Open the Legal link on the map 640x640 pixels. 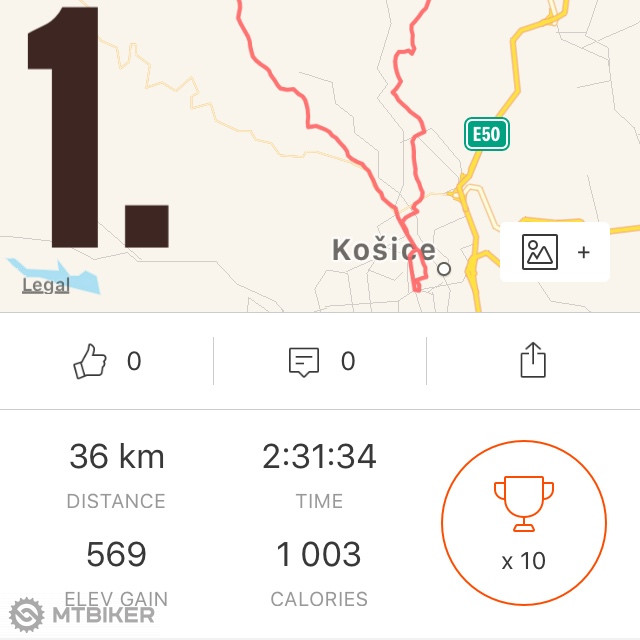[x=46, y=286]
